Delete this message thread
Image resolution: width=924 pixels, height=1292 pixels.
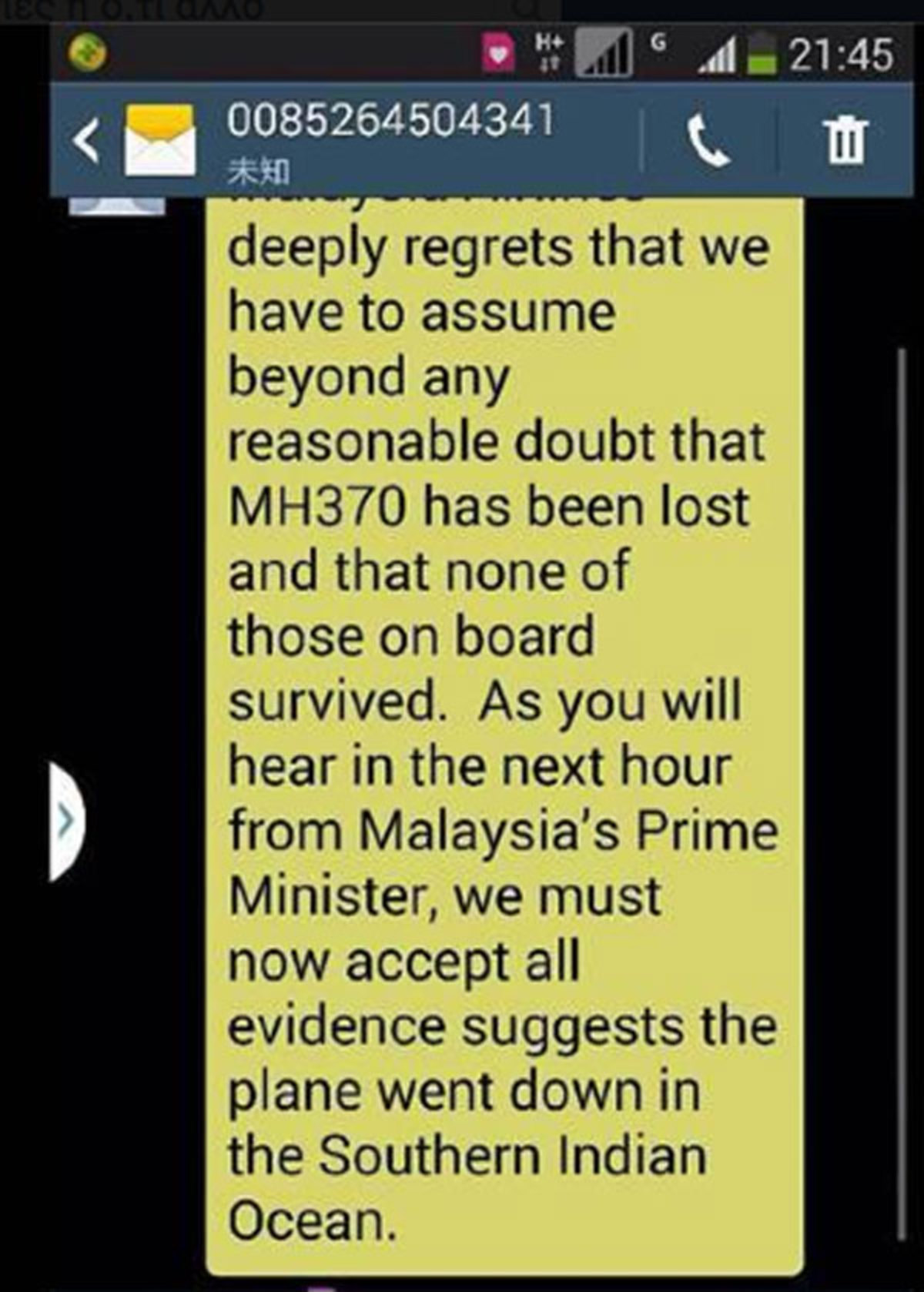(x=847, y=141)
